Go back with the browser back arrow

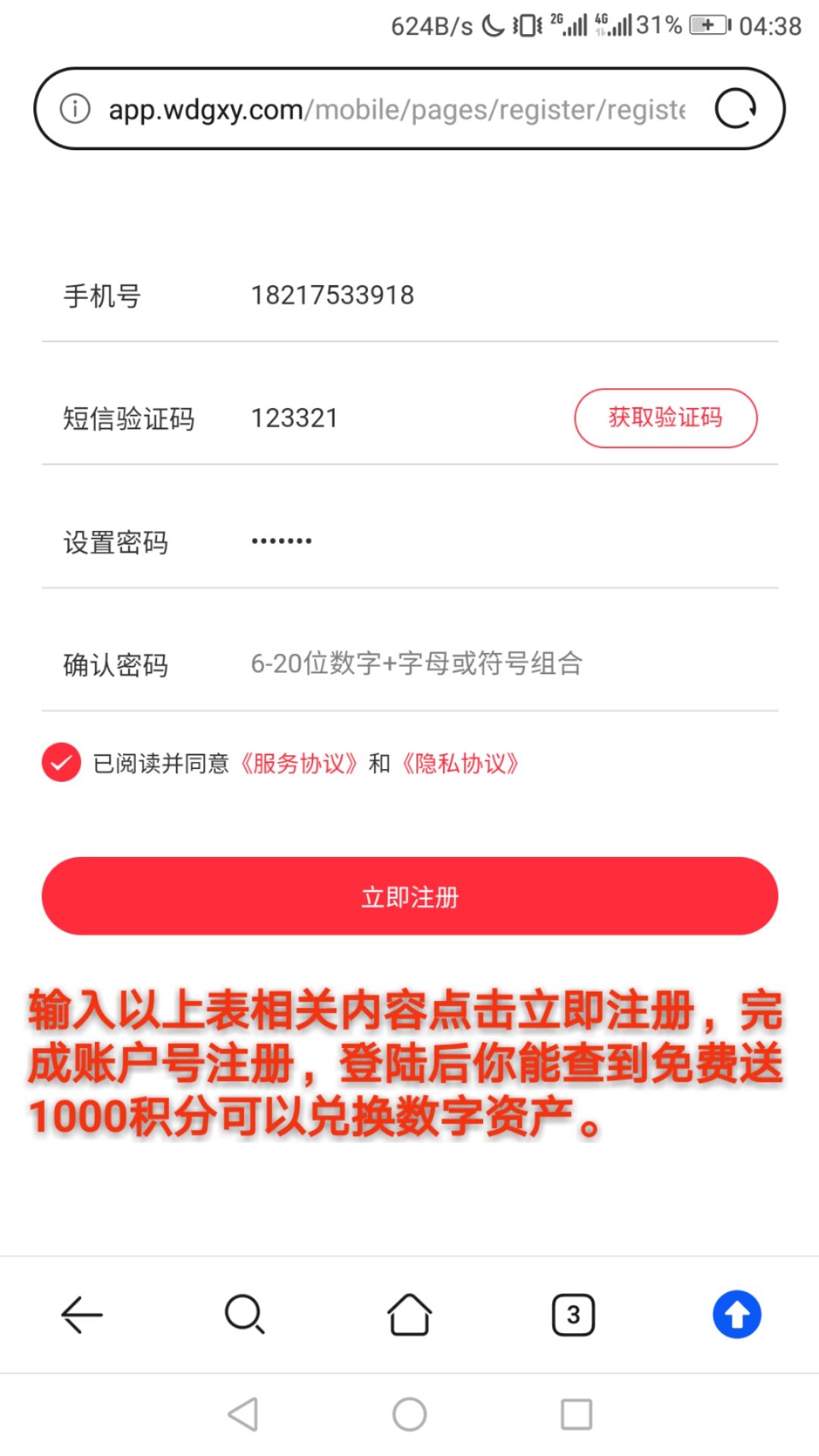point(82,1314)
